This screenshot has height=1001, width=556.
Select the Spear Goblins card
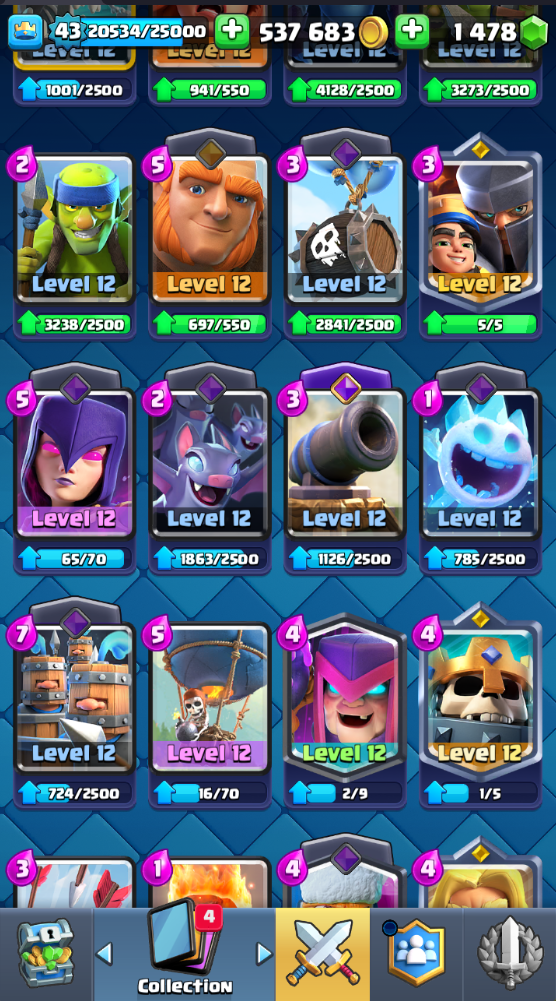74,228
